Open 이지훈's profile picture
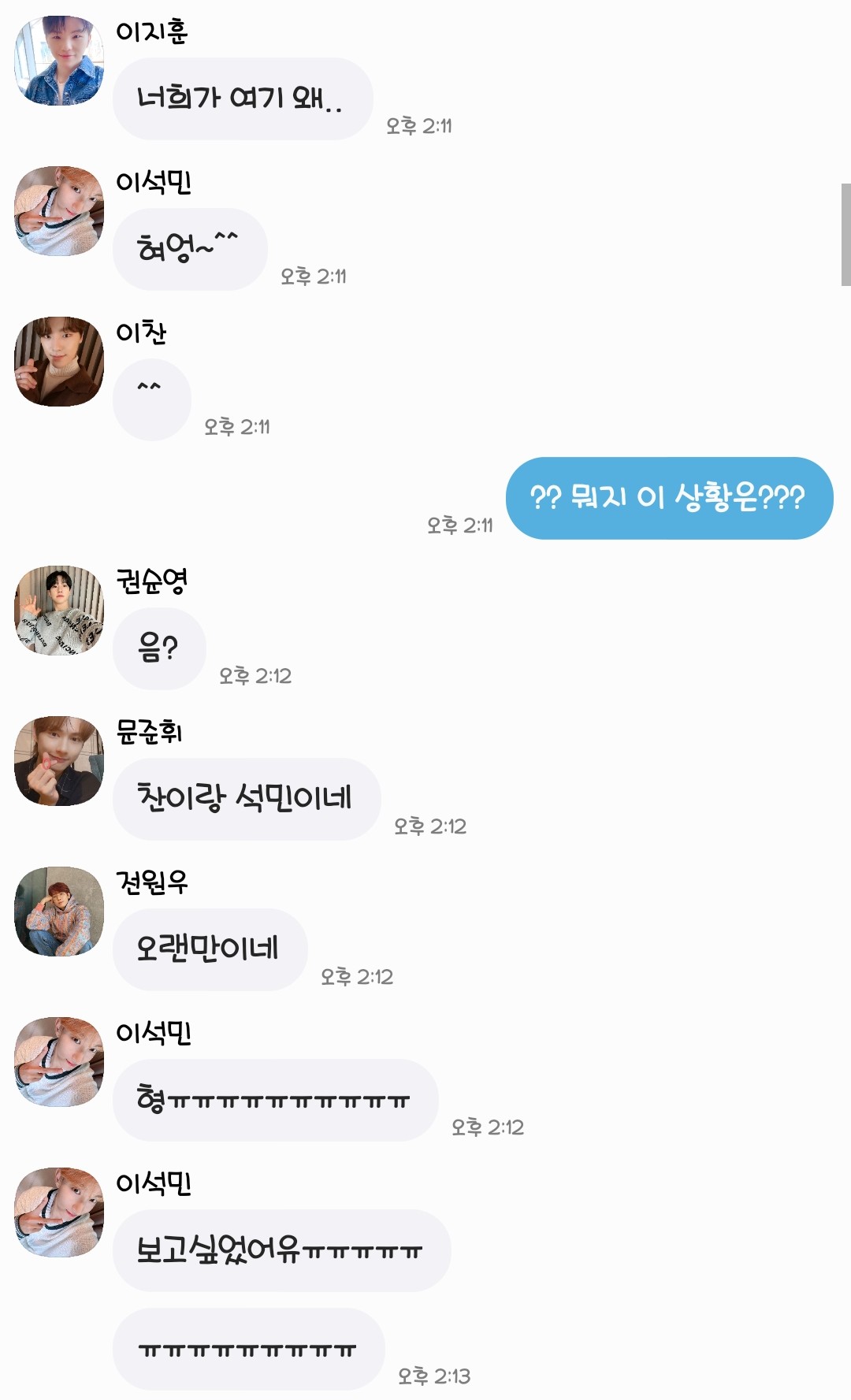The height and width of the screenshot is (1400, 851). pyautogui.click(x=59, y=61)
